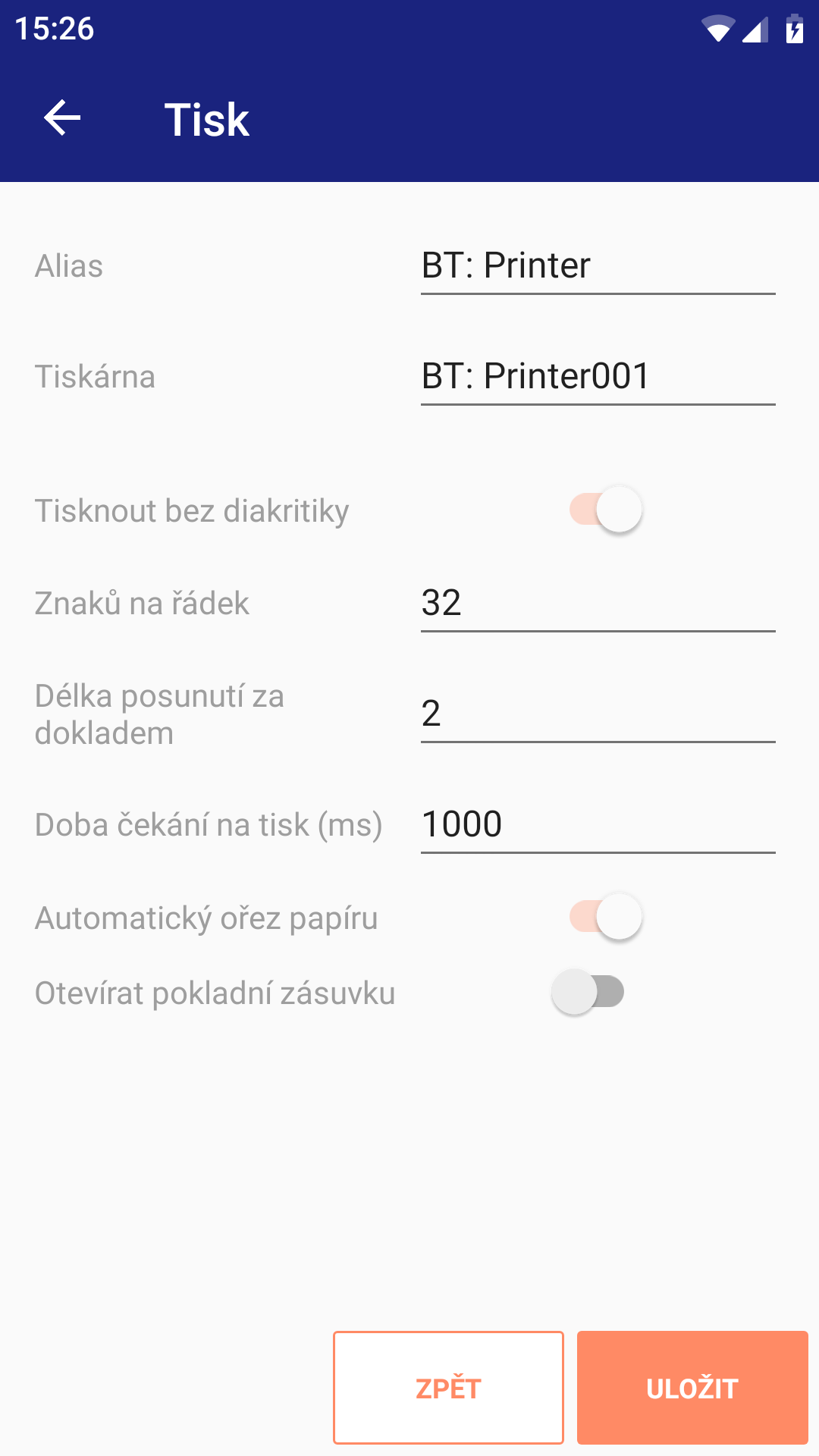Disable Tisknout bez diakritiky switch
819x1456 pixels.
click(x=606, y=510)
